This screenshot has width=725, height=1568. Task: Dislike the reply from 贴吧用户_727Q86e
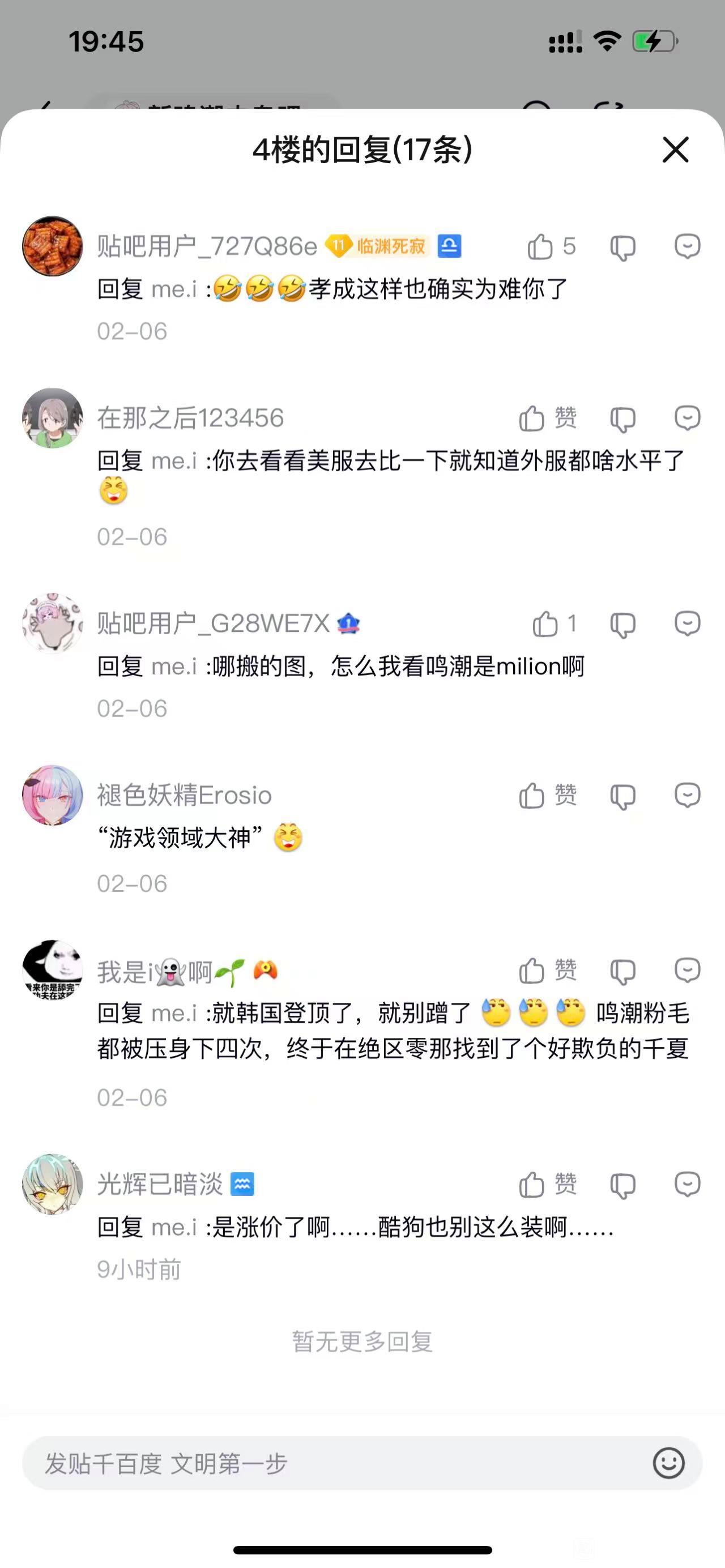click(x=622, y=247)
